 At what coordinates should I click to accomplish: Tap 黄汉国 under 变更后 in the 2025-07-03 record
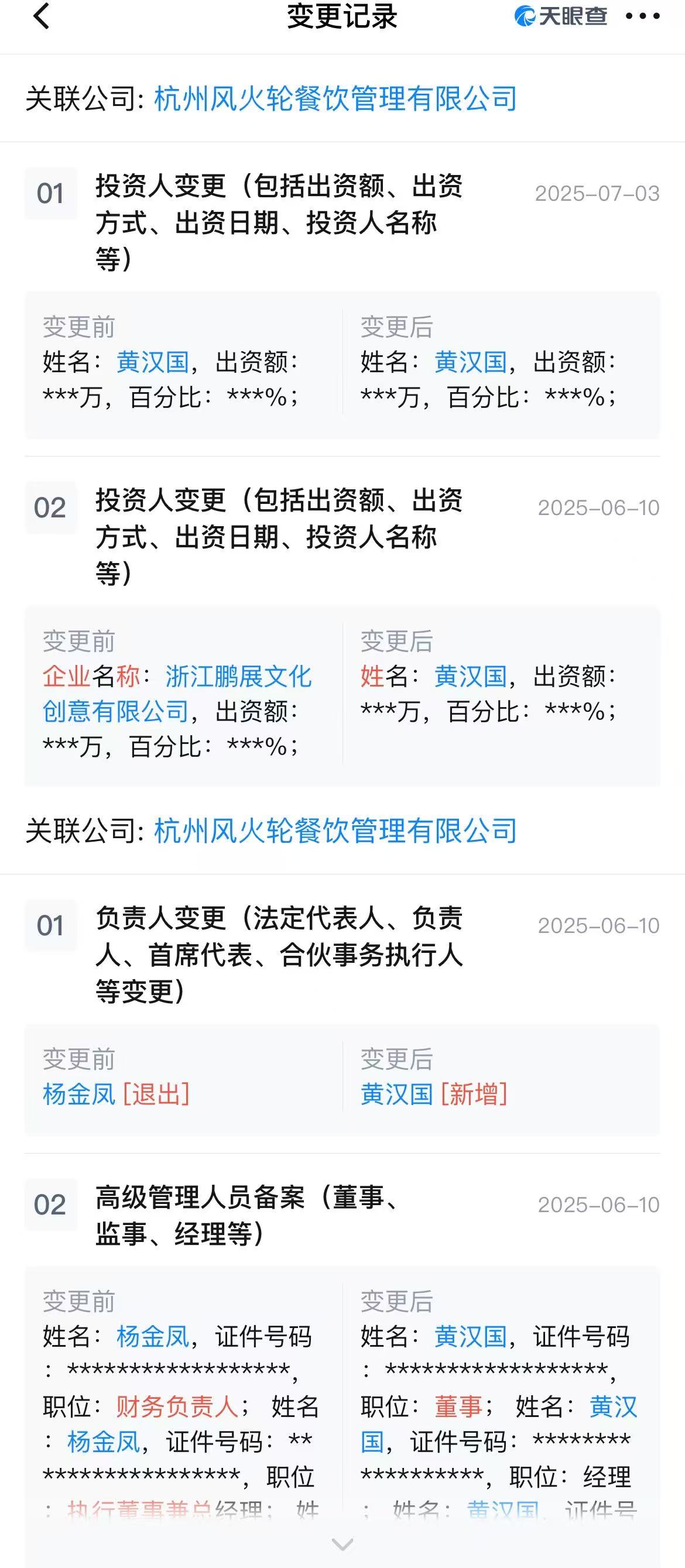pyautogui.click(x=471, y=362)
